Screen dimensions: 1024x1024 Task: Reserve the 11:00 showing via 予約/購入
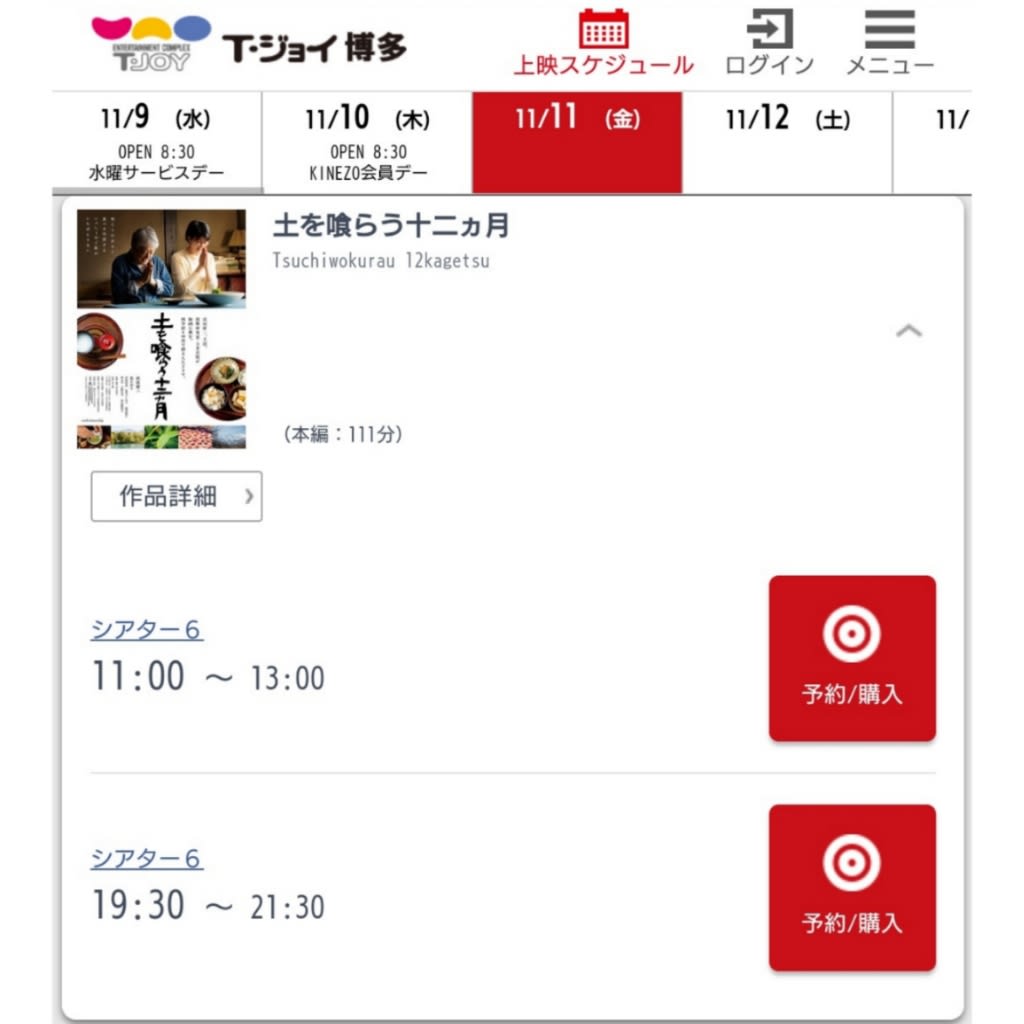(x=852, y=658)
